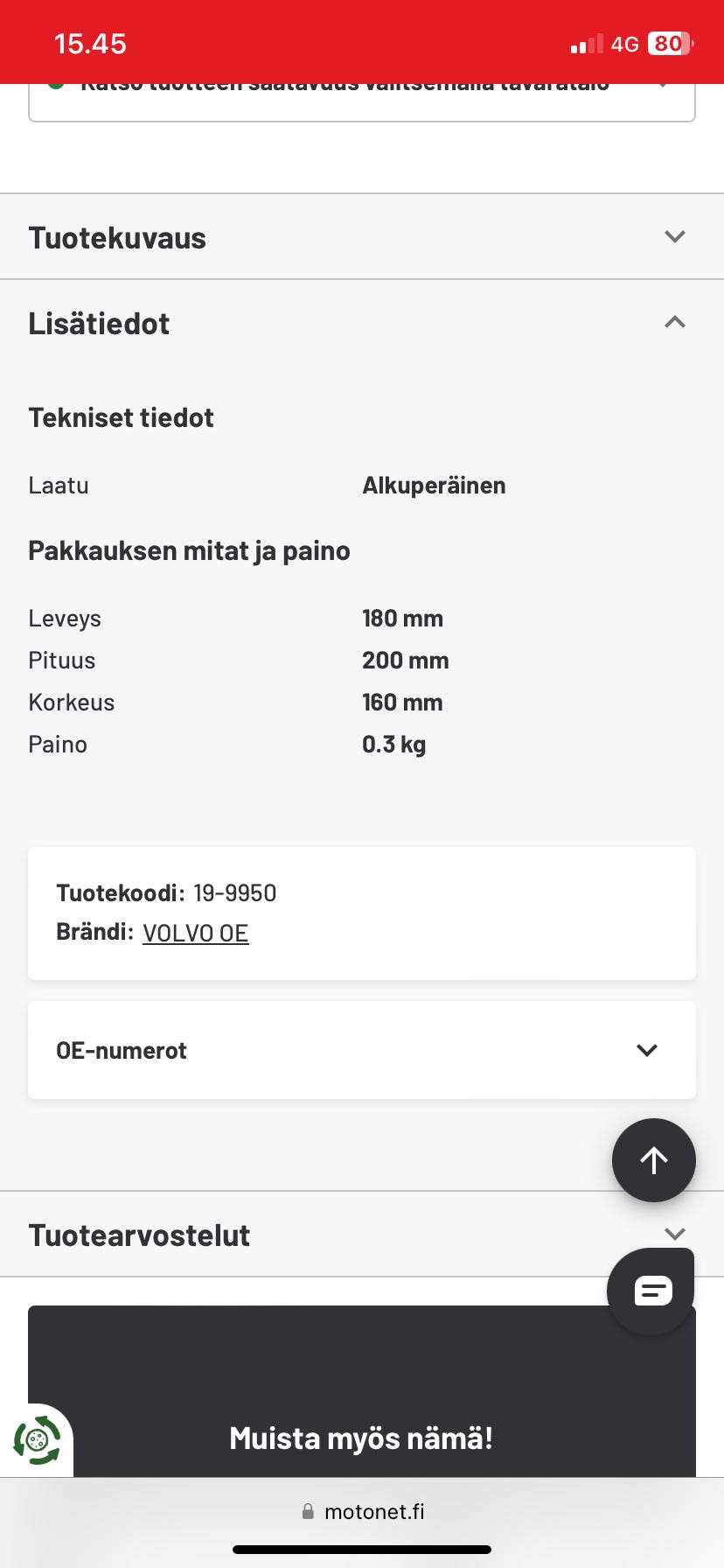Tap the 4G network indicator

pos(623,42)
